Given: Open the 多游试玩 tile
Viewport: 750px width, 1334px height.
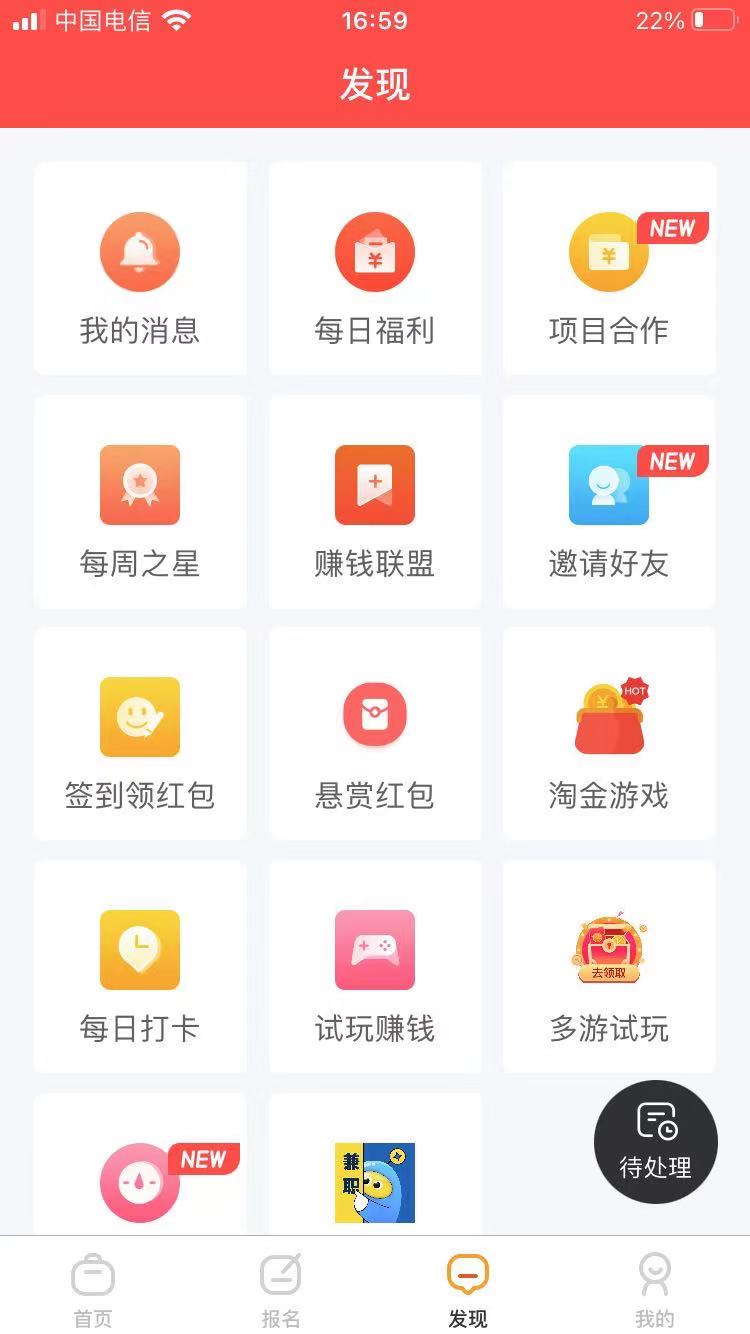Looking at the screenshot, I should 609,967.
